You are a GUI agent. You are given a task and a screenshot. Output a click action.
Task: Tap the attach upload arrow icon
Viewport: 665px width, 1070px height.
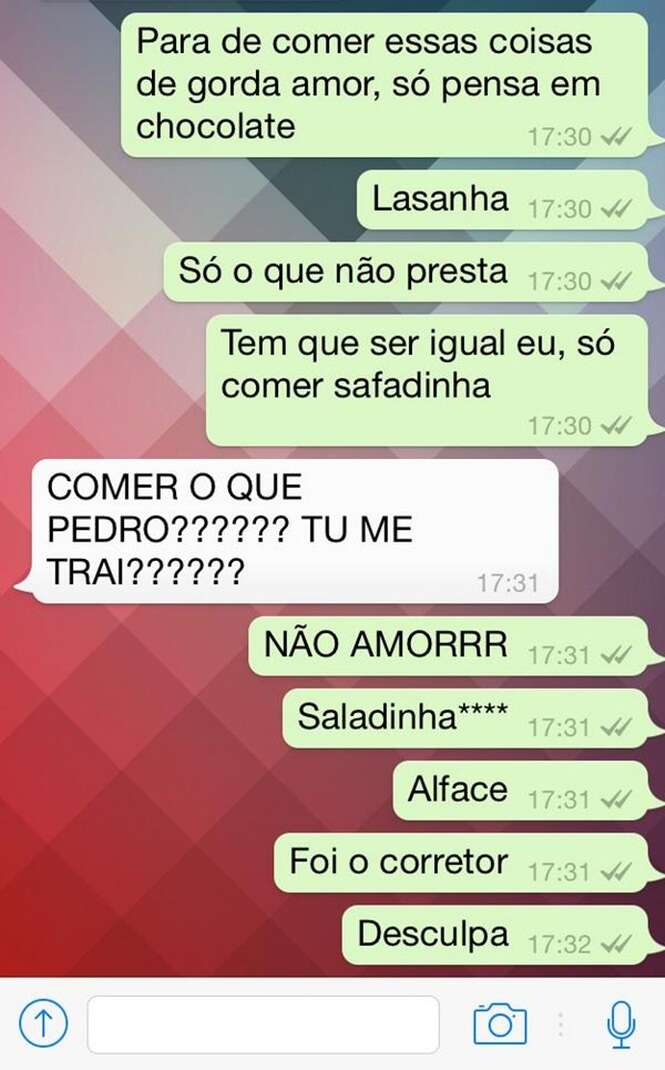point(43,1023)
